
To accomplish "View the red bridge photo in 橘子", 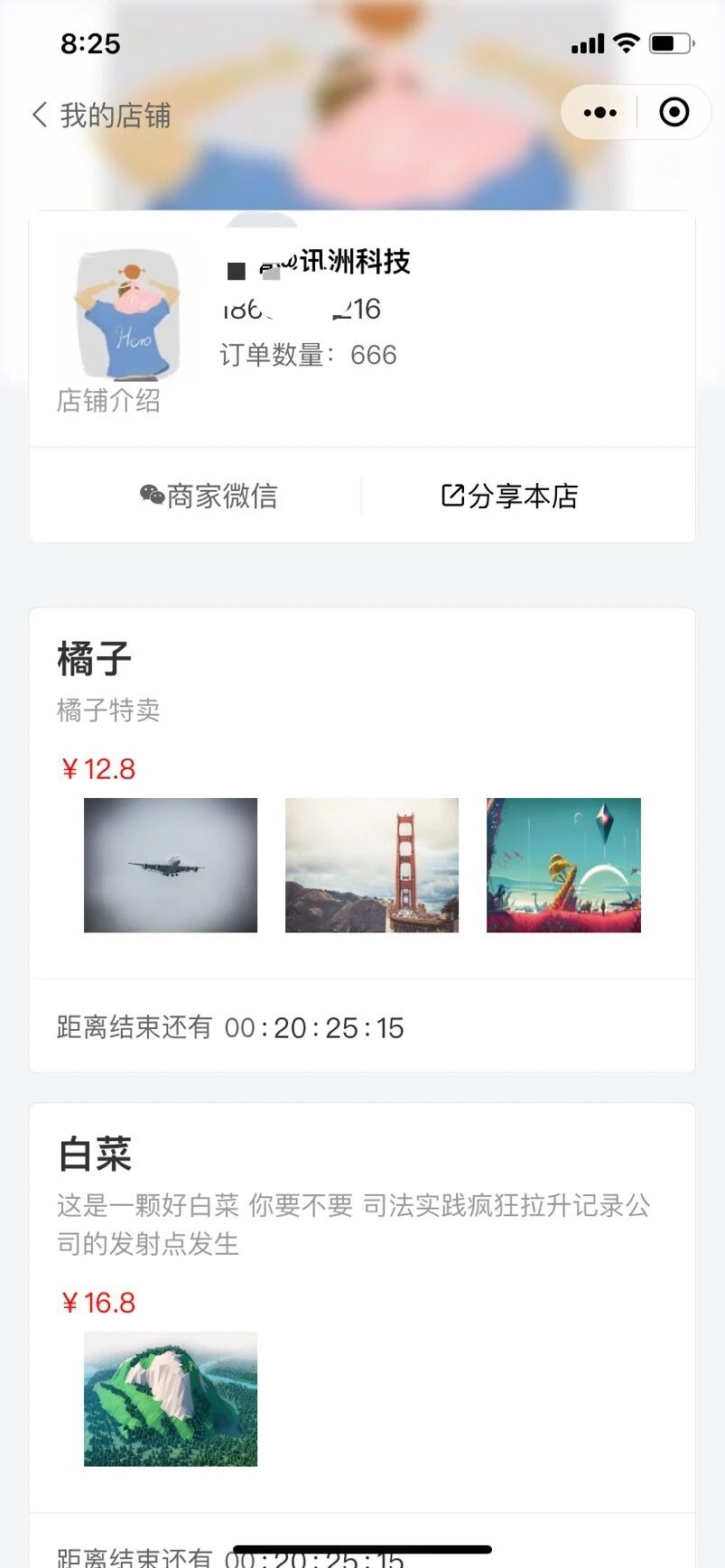I will (372, 865).
